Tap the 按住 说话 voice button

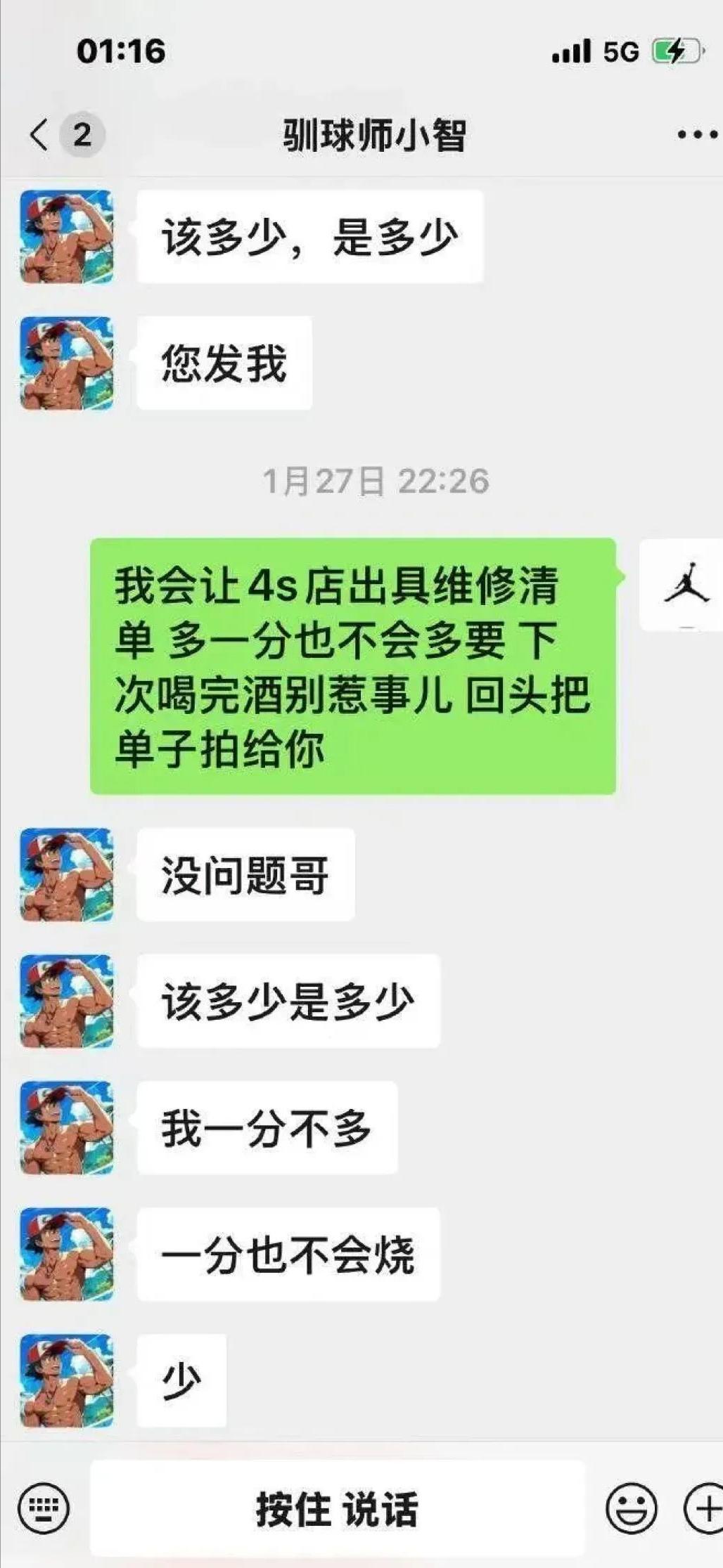pos(338,1508)
